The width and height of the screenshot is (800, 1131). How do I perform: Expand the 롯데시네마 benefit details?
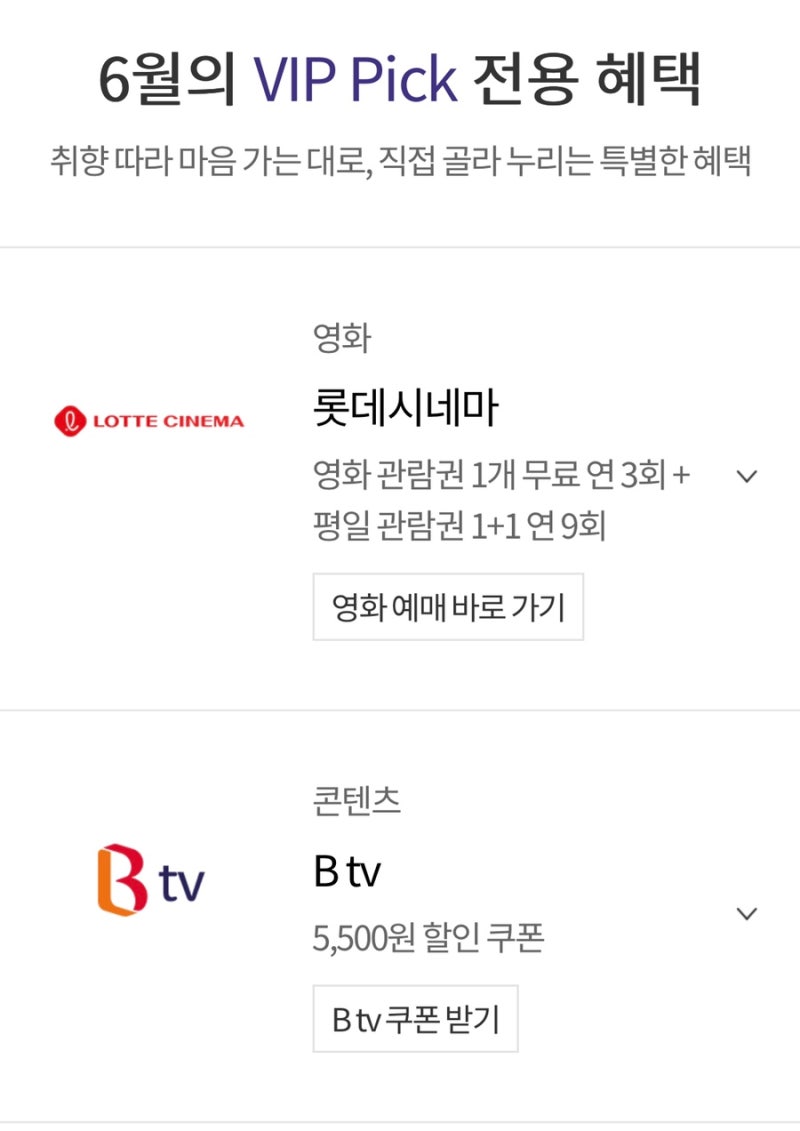(746, 476)
